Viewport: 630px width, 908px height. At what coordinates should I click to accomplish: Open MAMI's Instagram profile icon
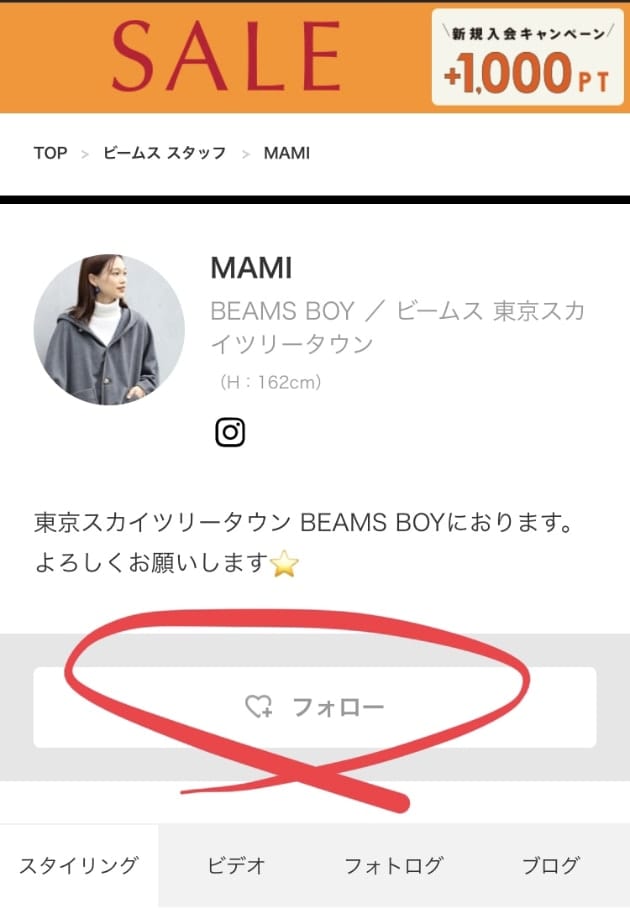230,432
